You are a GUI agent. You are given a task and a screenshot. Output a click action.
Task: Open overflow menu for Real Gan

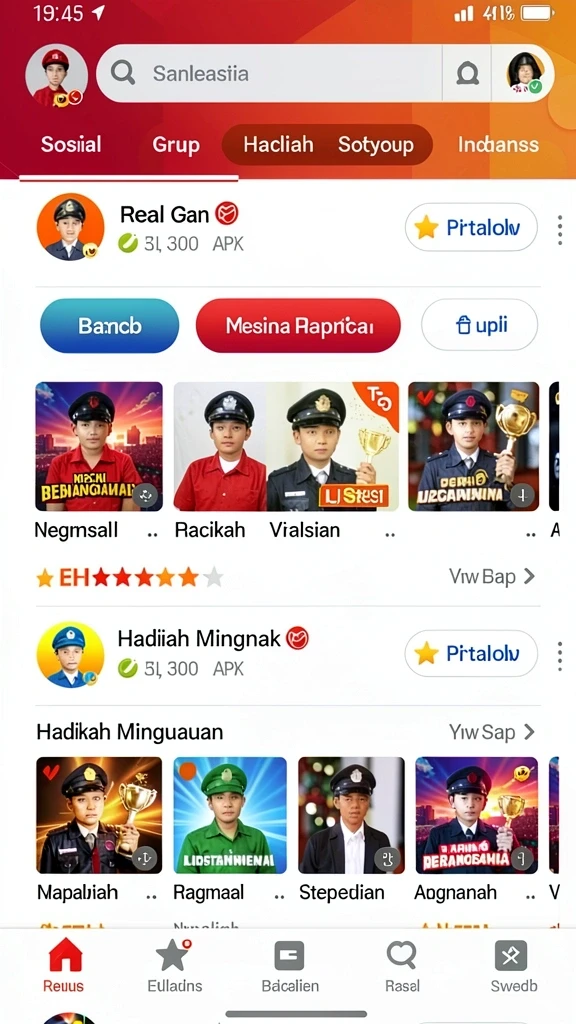click(x=560, y=229)
